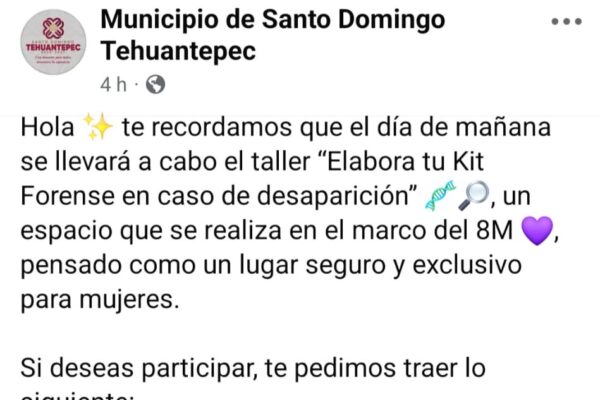The height and width of the screenshot is (400, 600).
Task: View the Tehuantepec page profile picture
Action: tap(51, 46)
